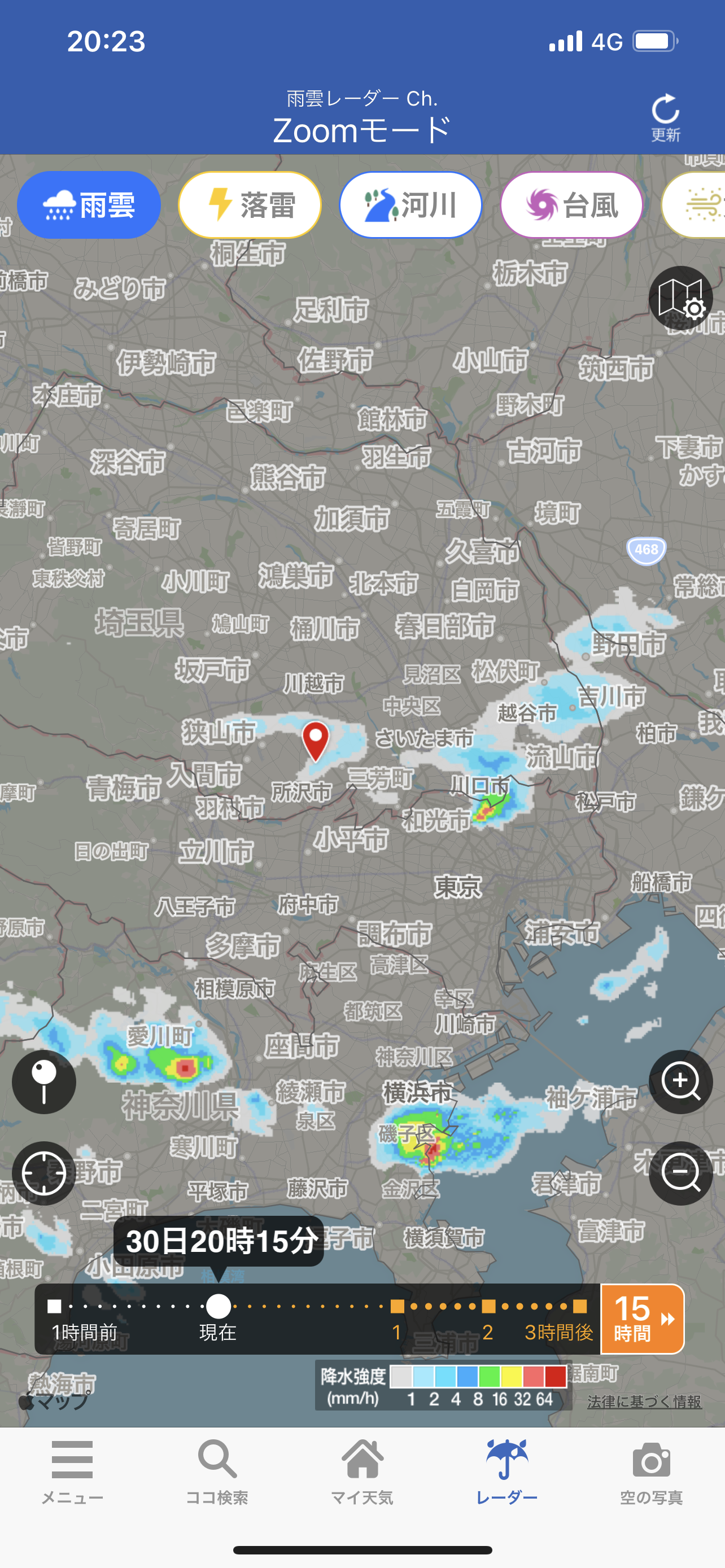This screenshot has height=1568, width=725.
Task: Open the 15時間 forecast button
Action: (x=642, y=1319)
